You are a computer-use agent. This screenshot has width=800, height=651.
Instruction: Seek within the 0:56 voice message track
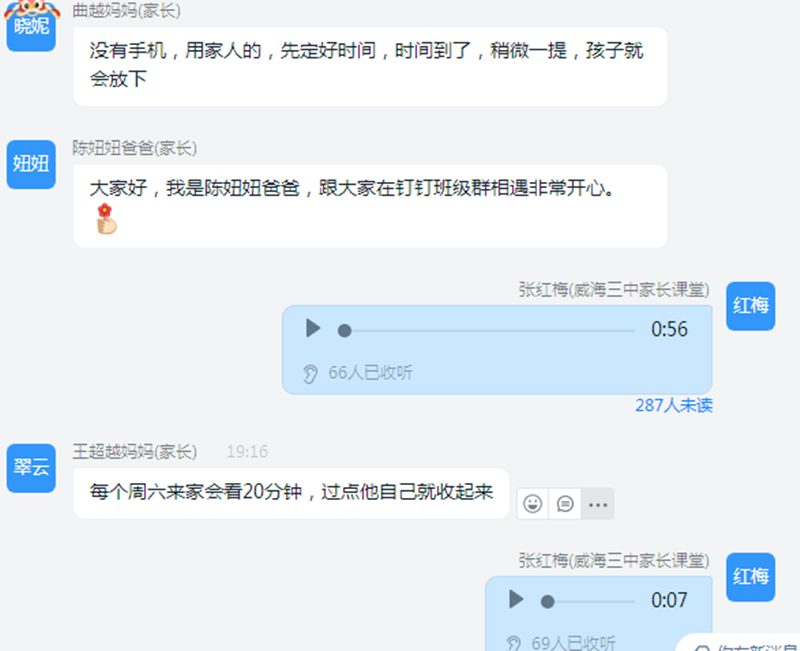click(x=490, y=330)
